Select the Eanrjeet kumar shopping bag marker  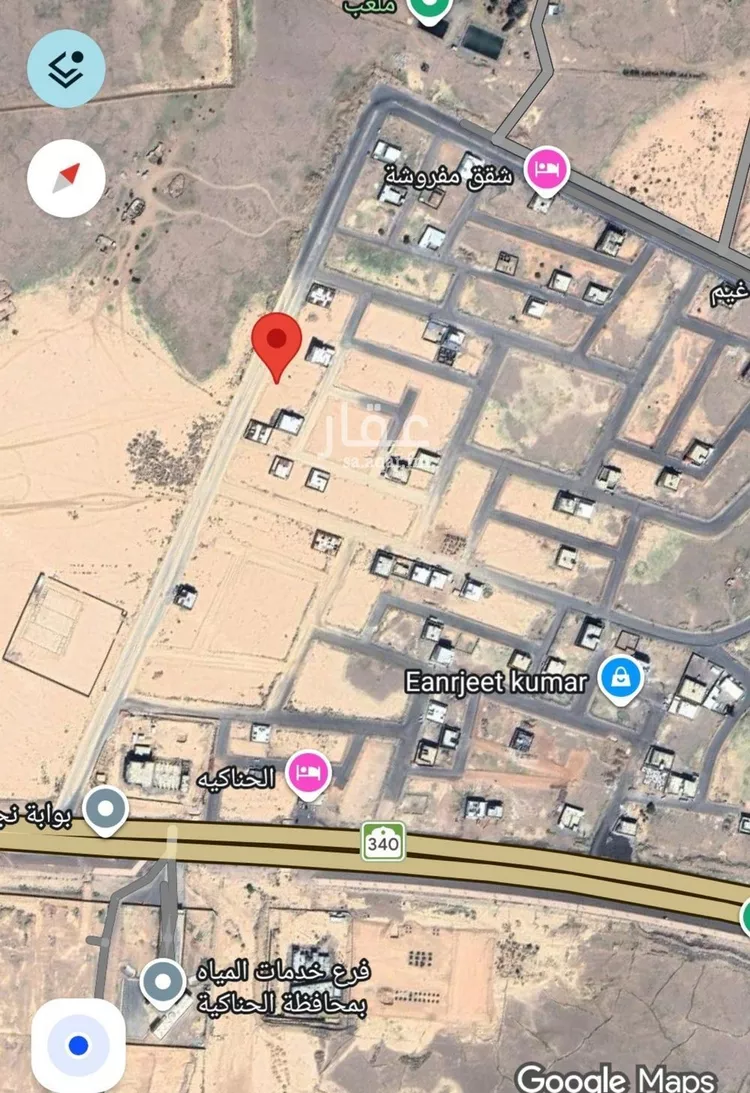[622, 676]
